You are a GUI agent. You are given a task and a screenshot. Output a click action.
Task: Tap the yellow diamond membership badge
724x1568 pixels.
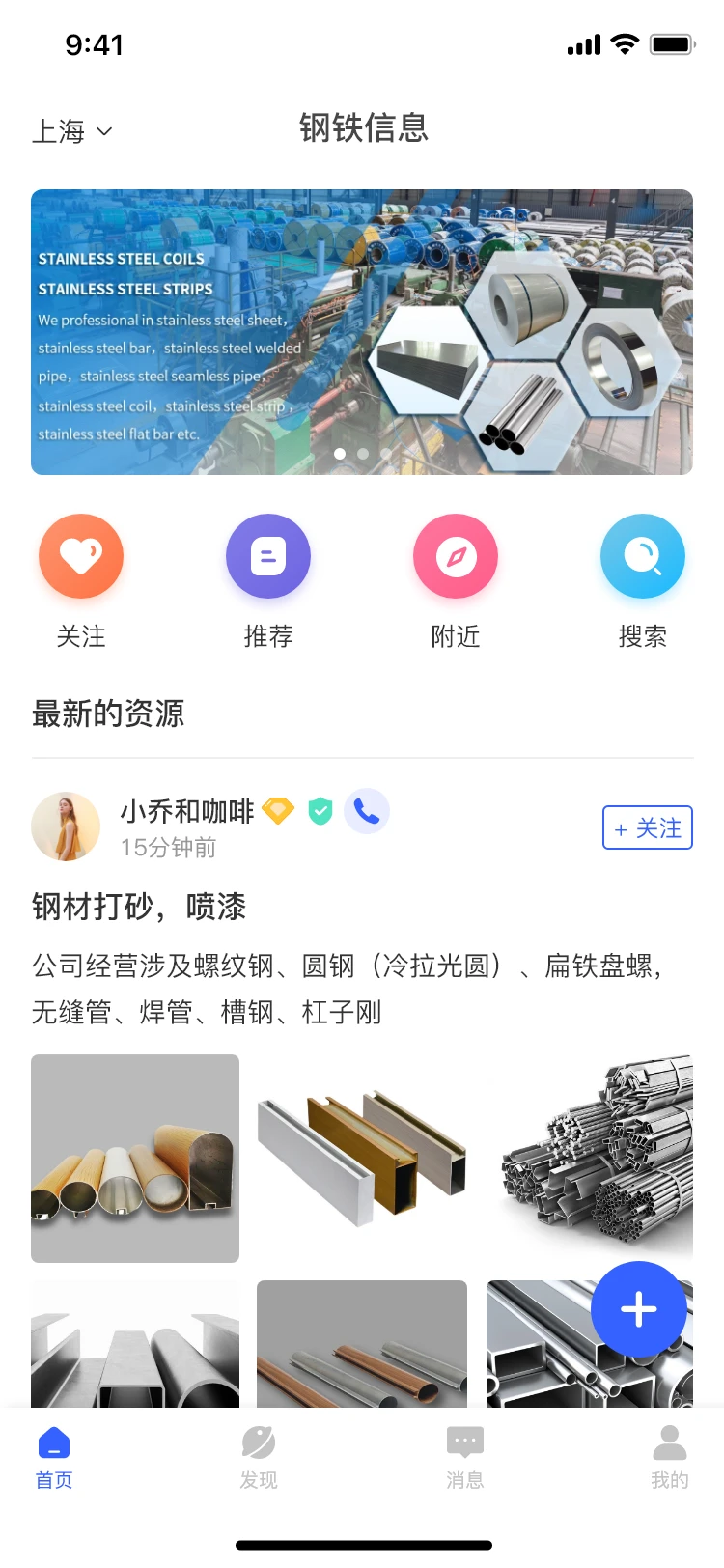point(277,812)
